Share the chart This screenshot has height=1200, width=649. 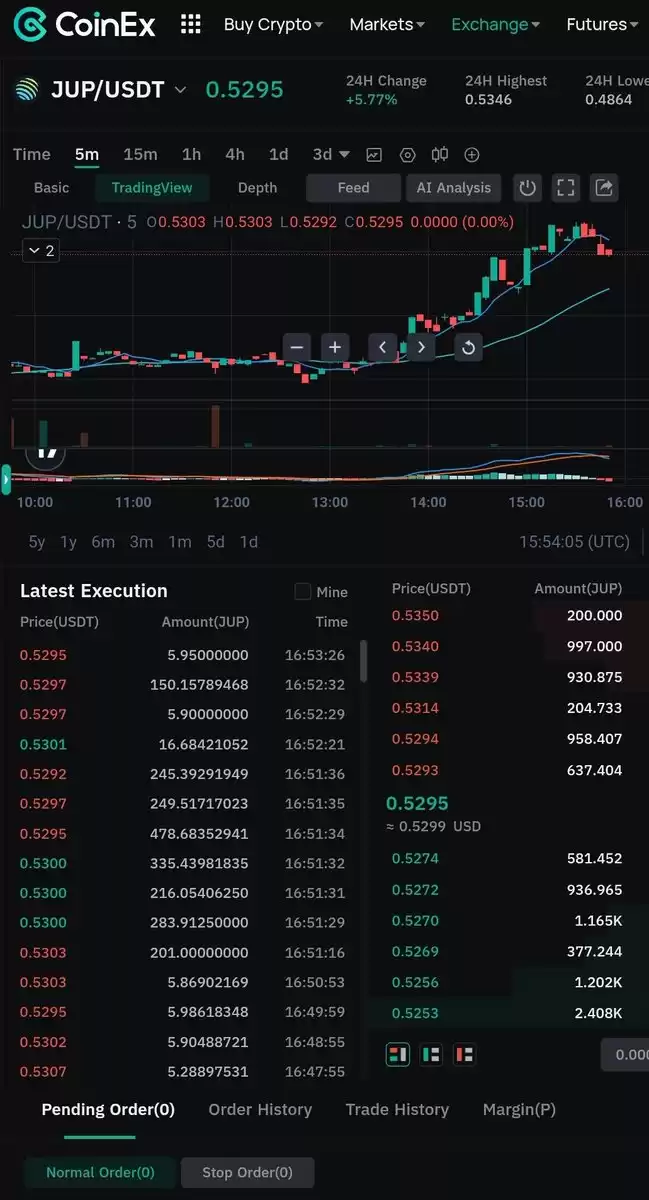pyautogui.click(x=603, y=188)
